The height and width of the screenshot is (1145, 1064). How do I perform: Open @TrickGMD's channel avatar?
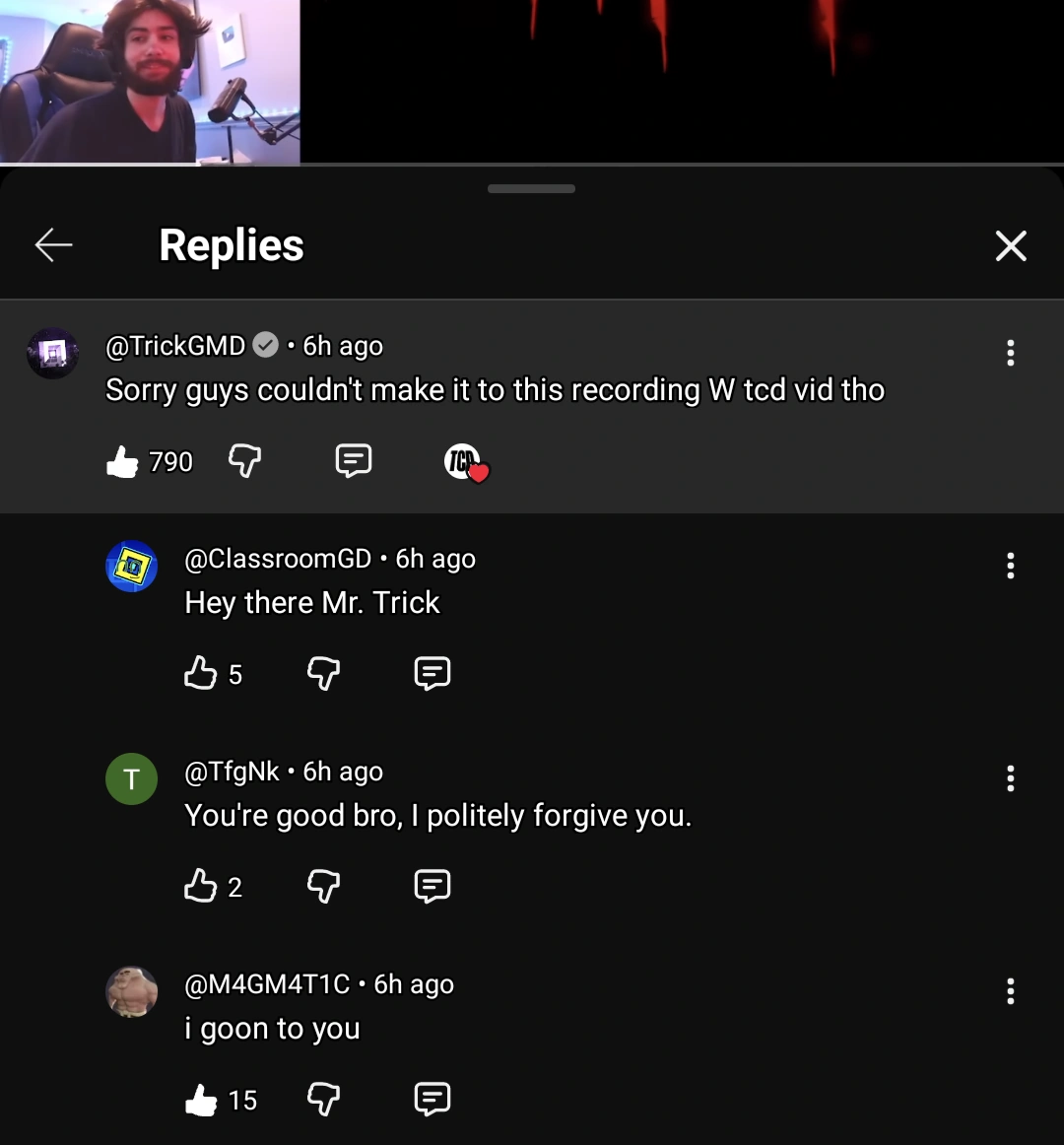point(52,353)
